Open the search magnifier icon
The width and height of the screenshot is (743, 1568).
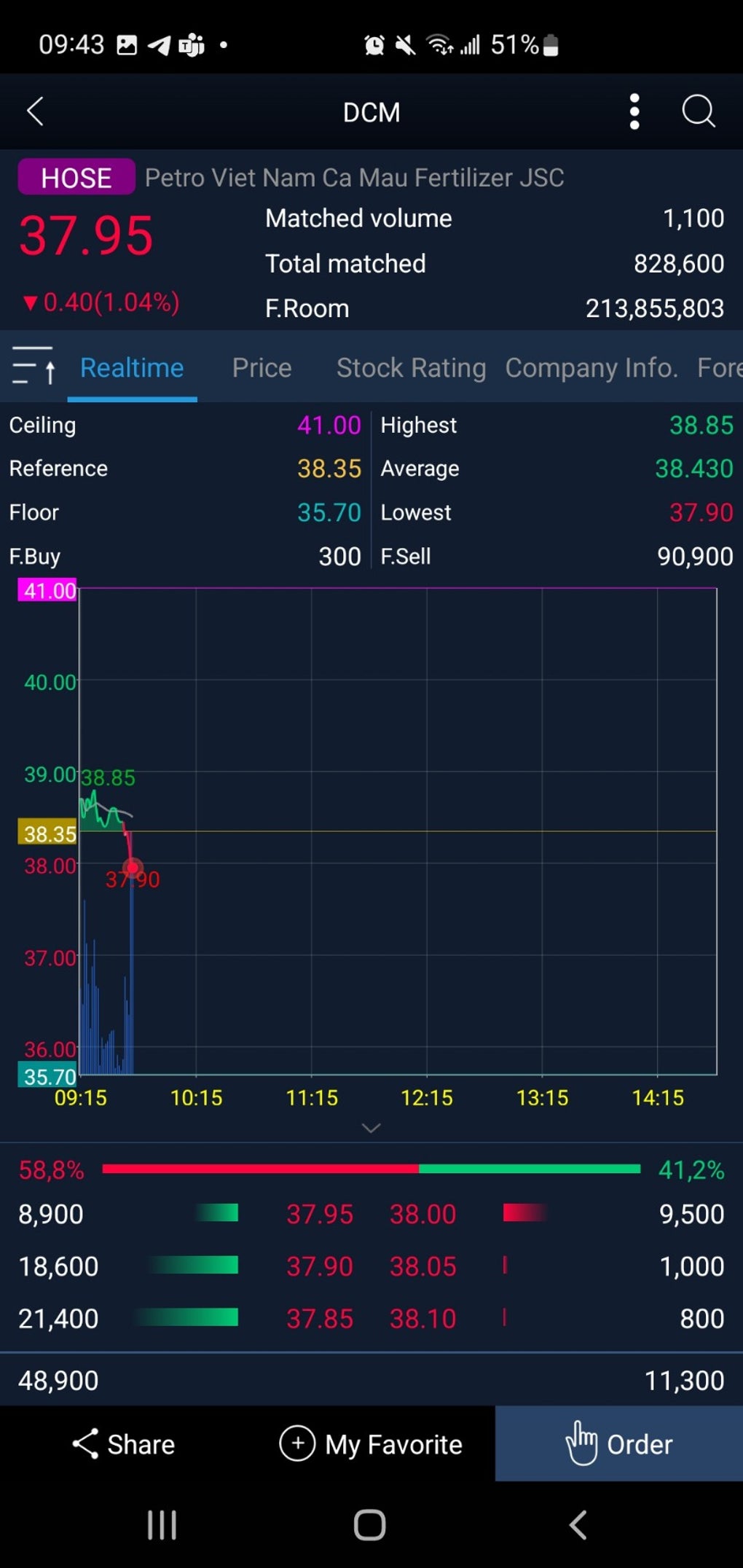[x=698, y=111]
